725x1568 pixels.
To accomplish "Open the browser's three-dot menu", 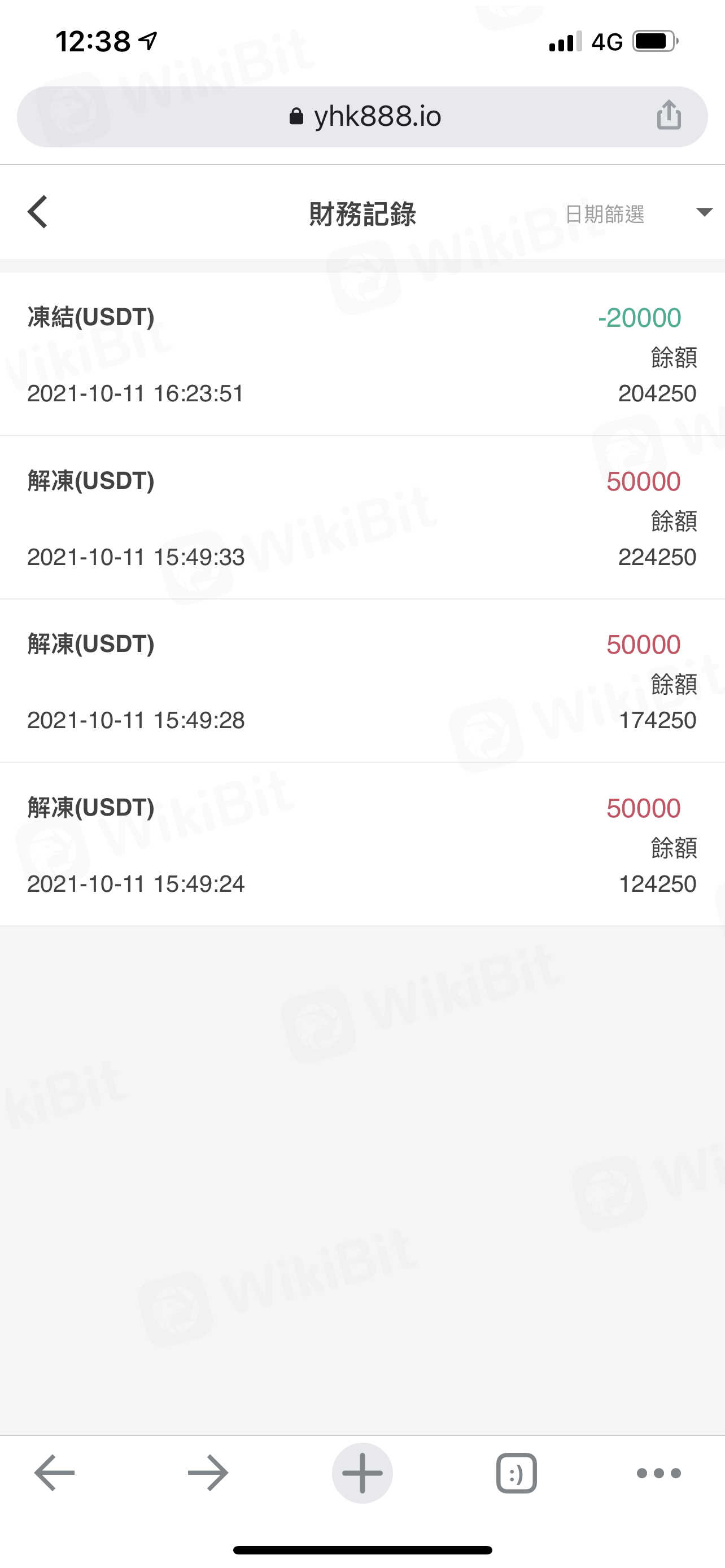I will point(658,1473).
